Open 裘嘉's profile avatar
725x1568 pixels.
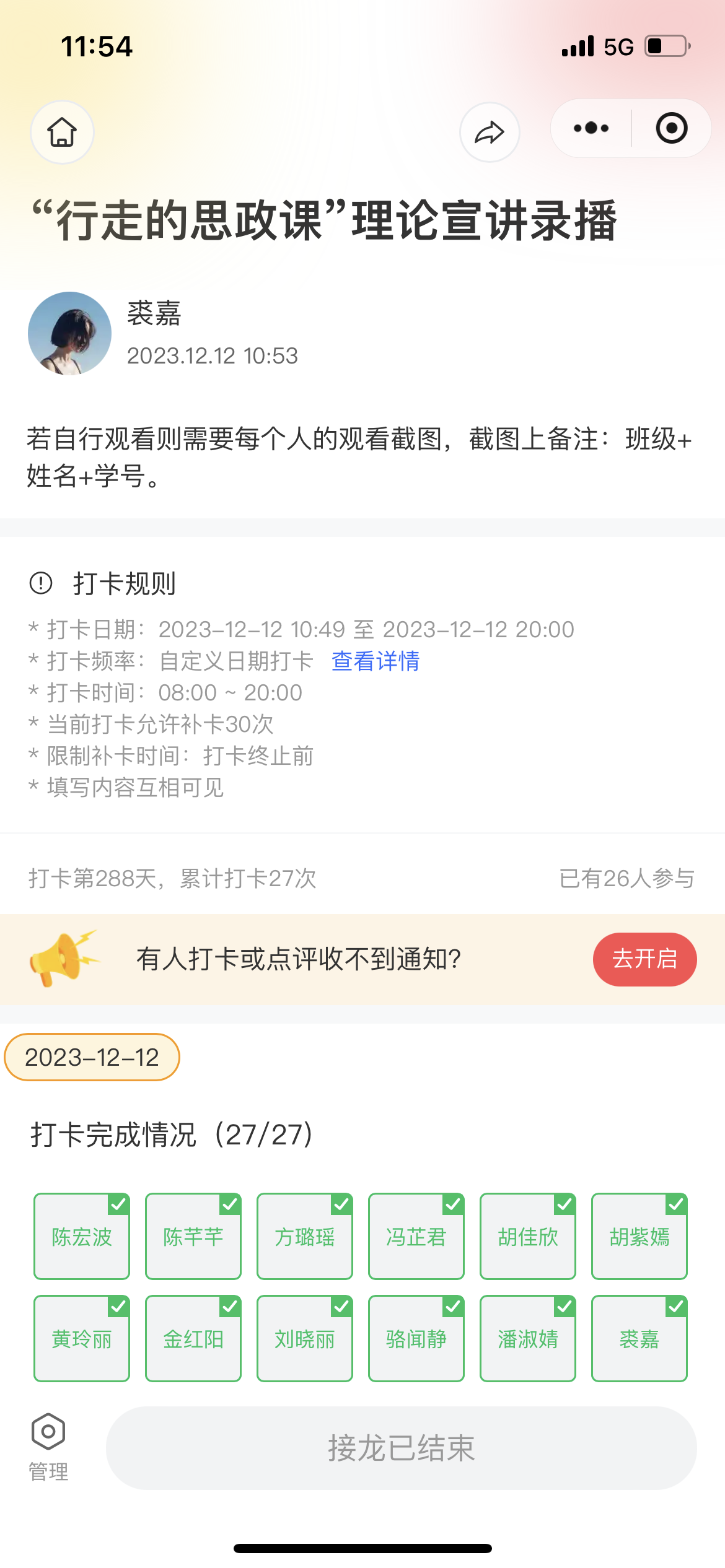coord(70,334)
